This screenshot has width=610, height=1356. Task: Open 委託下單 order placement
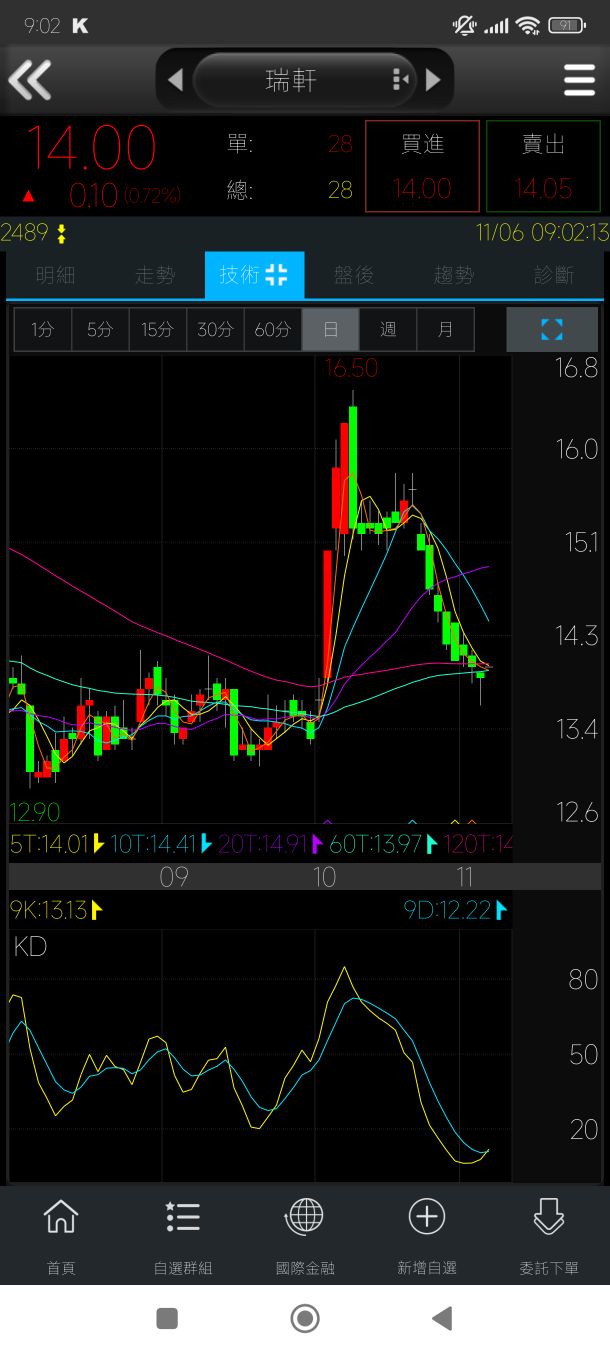(x=549, y=1236)
